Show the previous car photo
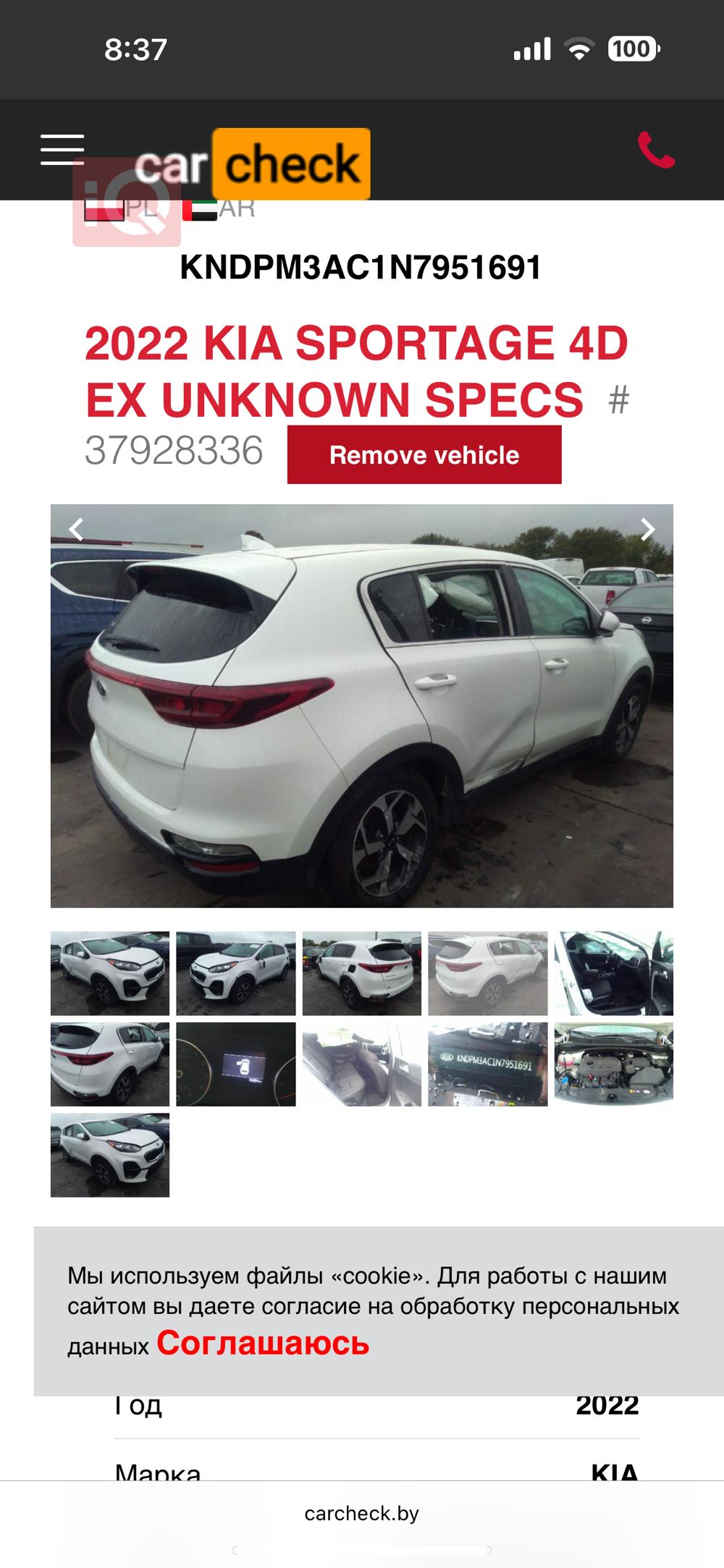724x1568 pixels. tap(77, 530)
